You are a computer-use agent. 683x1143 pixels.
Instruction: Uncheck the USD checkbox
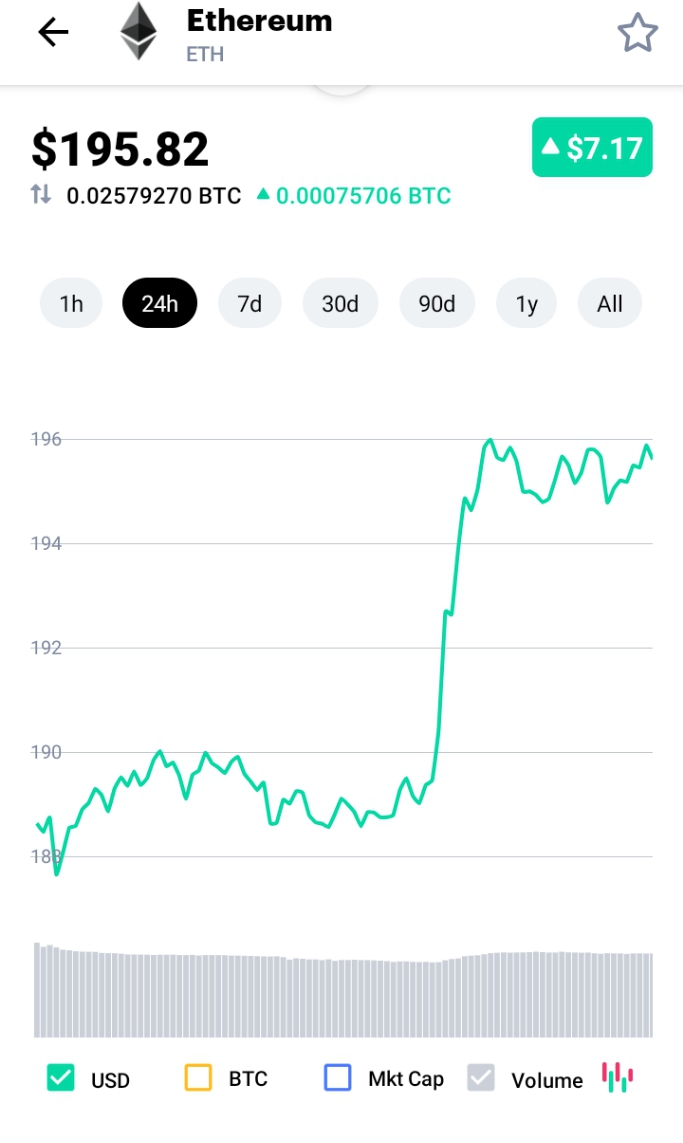coord(61,1078)
